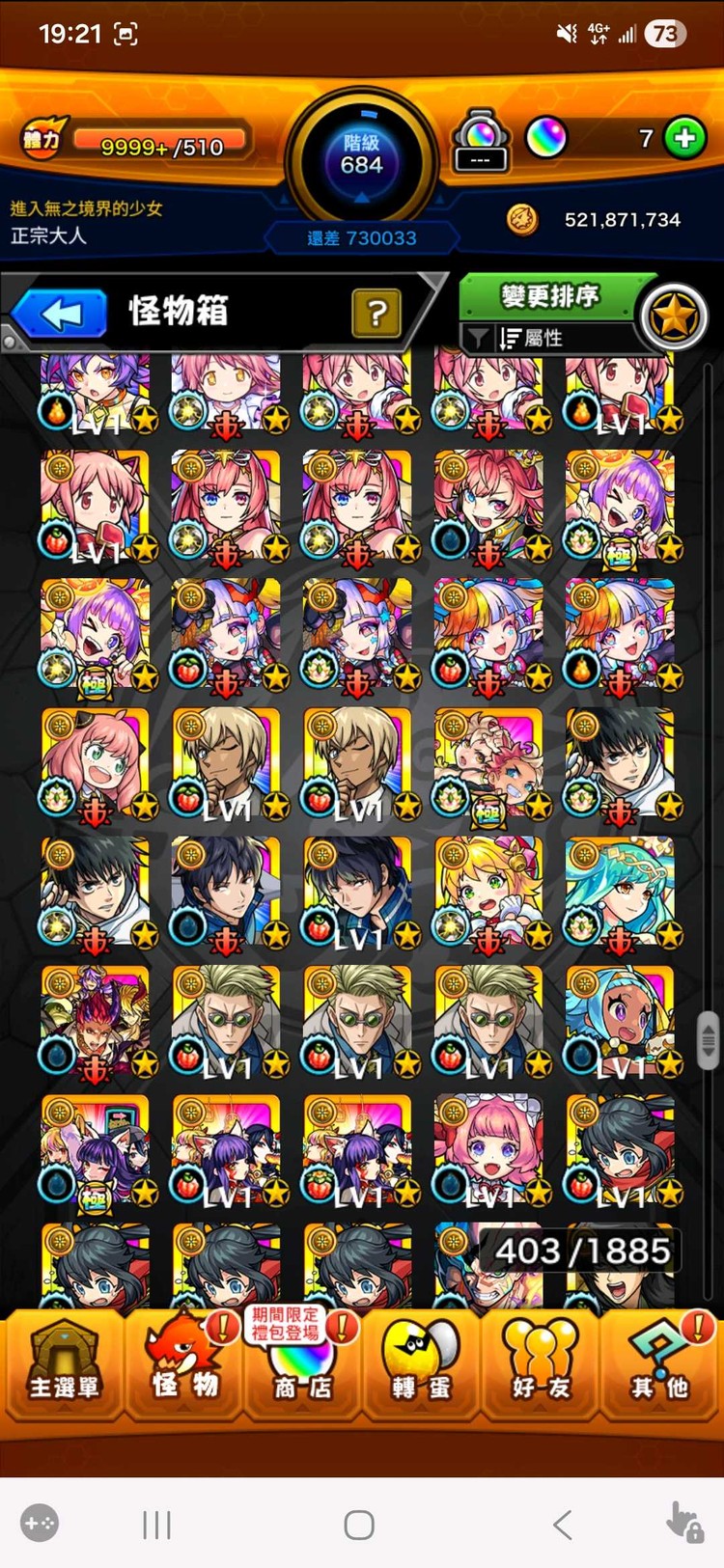Viewport: 724px width, 1568px height.
Task: Open the question mark help button
Action: pyautogui.click(x=376, y=313)
